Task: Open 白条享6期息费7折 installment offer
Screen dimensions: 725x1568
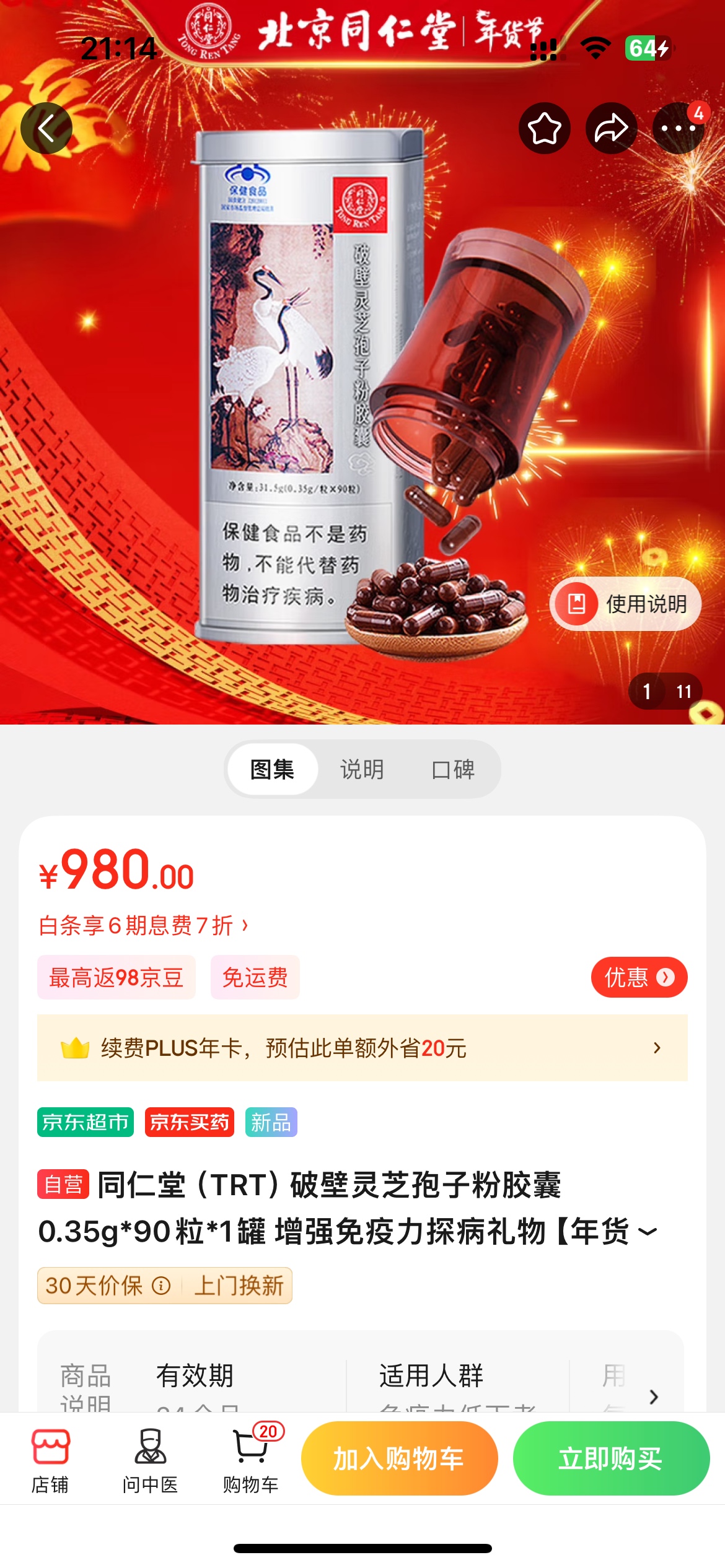Action: [x=143, y=926]
